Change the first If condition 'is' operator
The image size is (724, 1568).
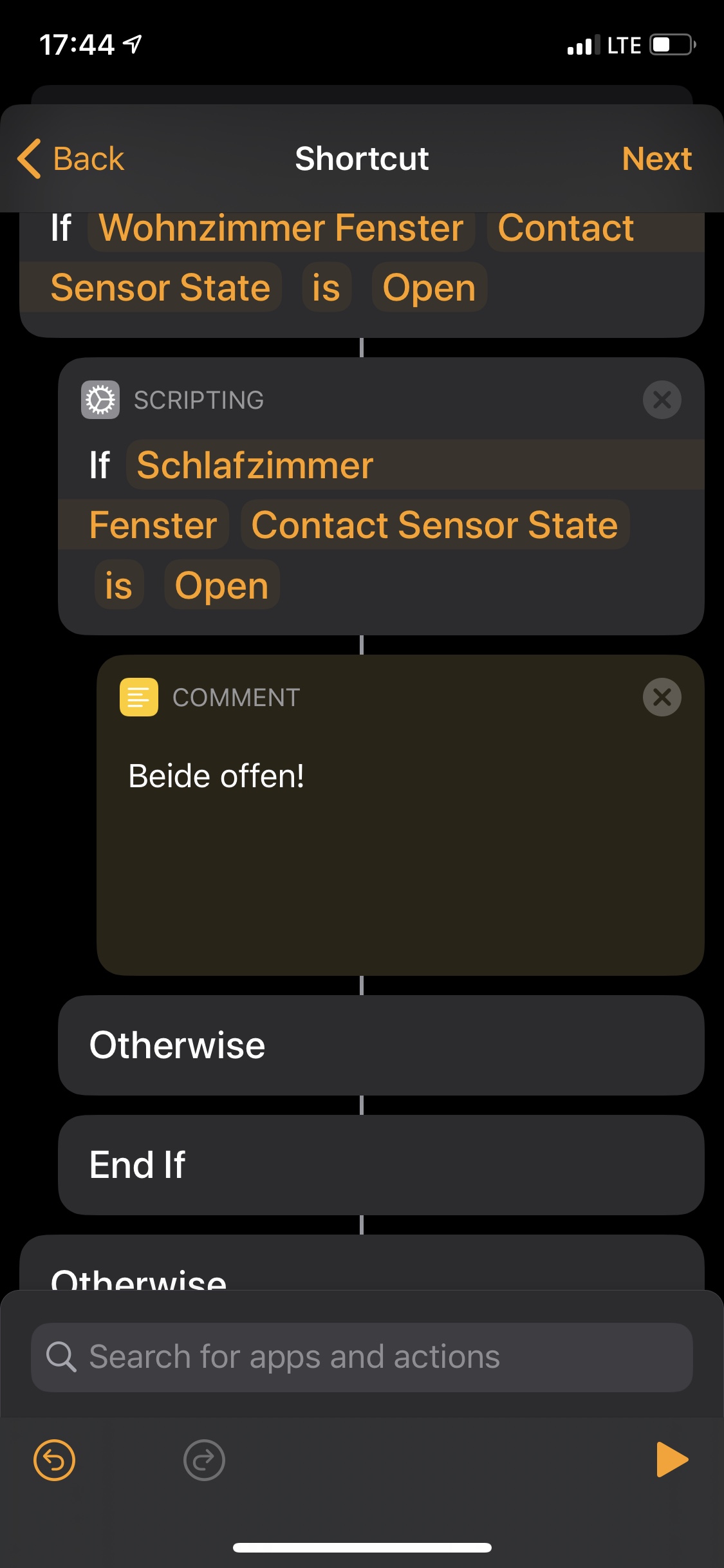tap(326, 288)
